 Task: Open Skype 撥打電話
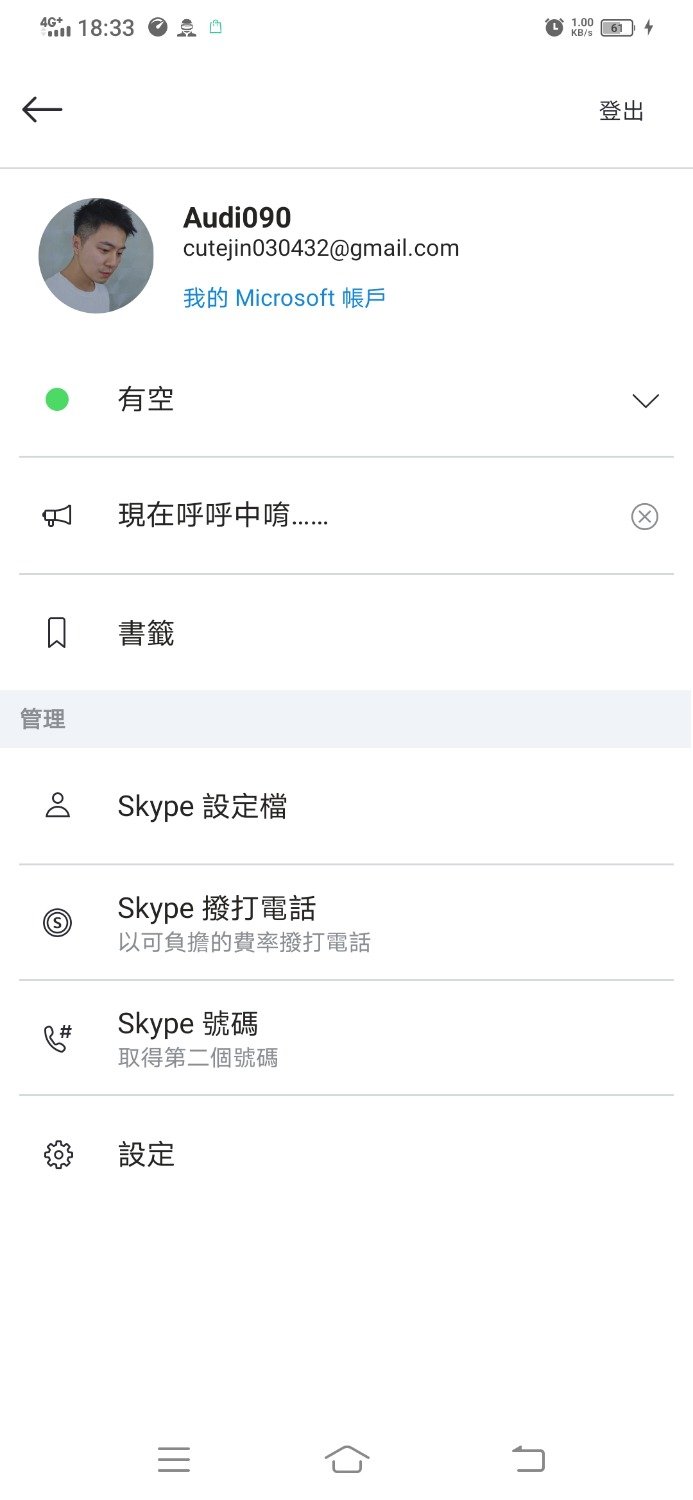346,922
